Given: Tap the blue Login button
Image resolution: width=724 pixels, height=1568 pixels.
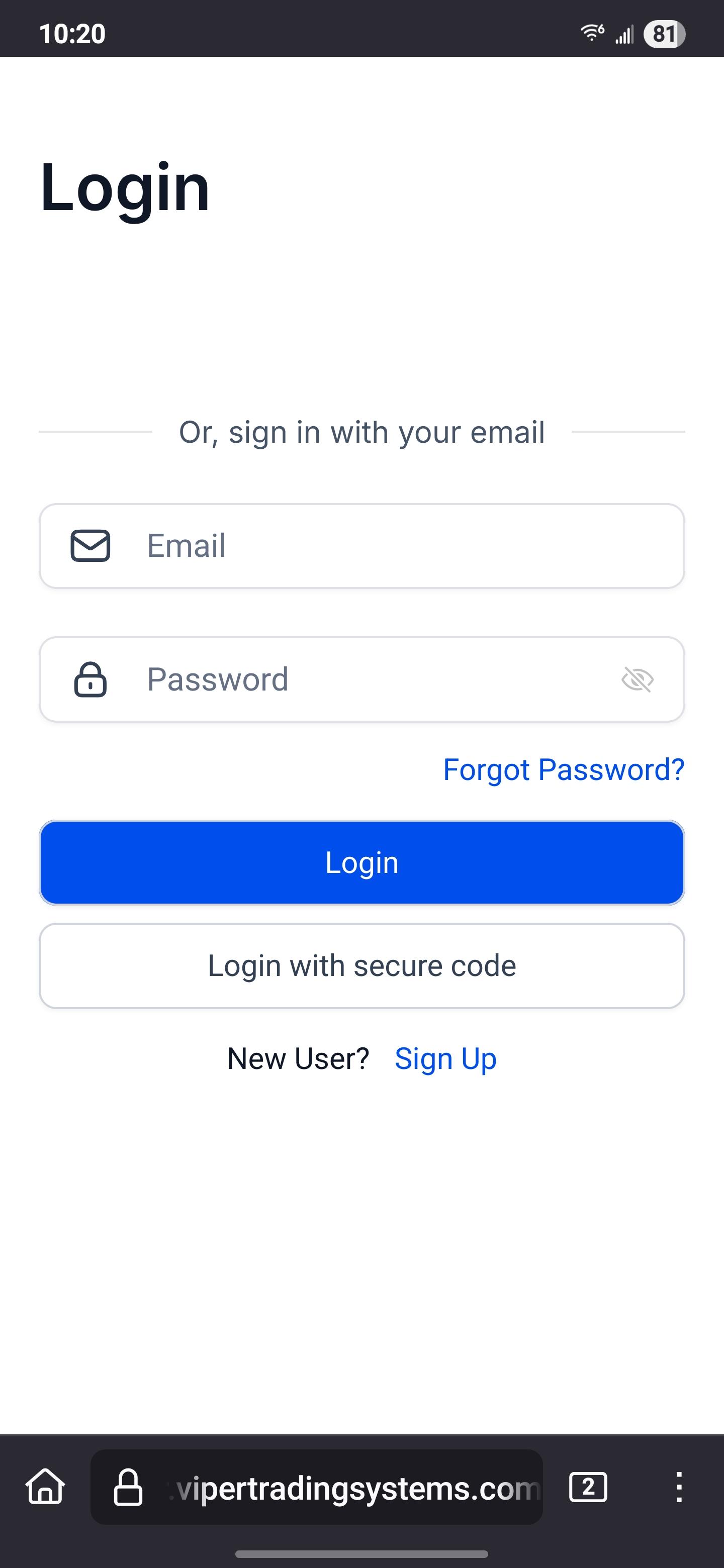Looking at the screenshot, I should point(361,862).
